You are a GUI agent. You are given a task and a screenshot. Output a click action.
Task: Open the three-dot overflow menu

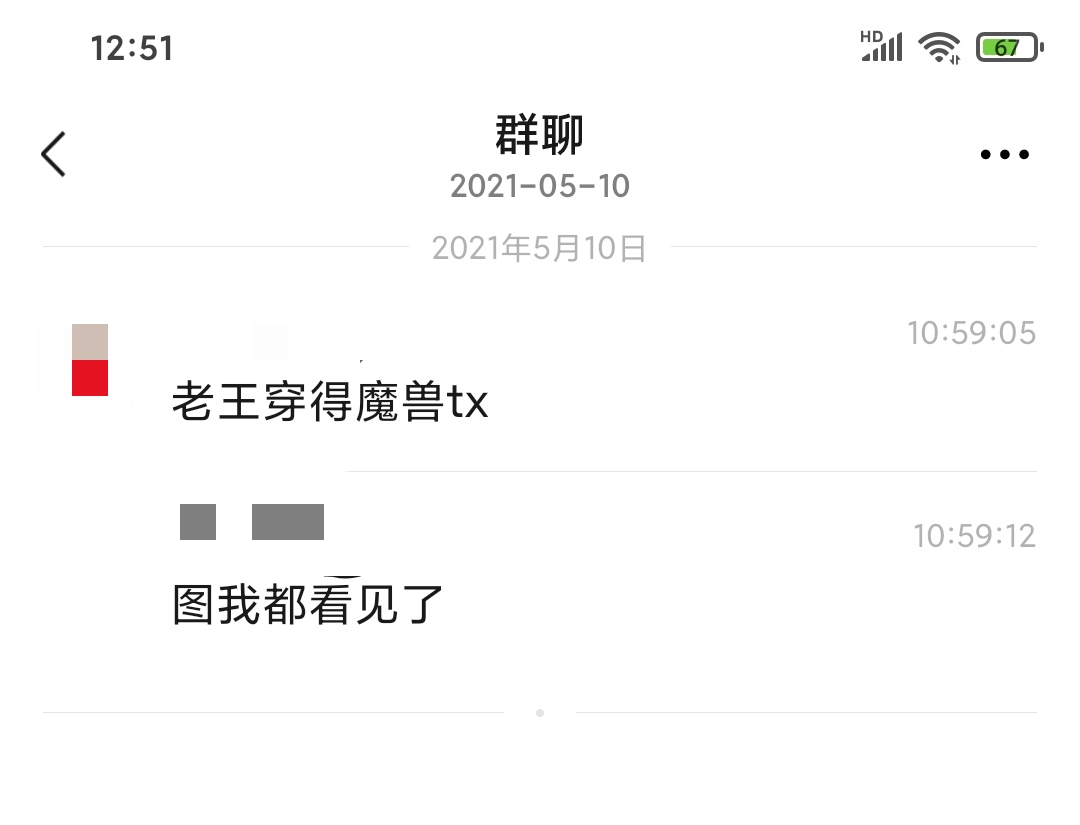pyautogui.click(x=1004, y=154)
